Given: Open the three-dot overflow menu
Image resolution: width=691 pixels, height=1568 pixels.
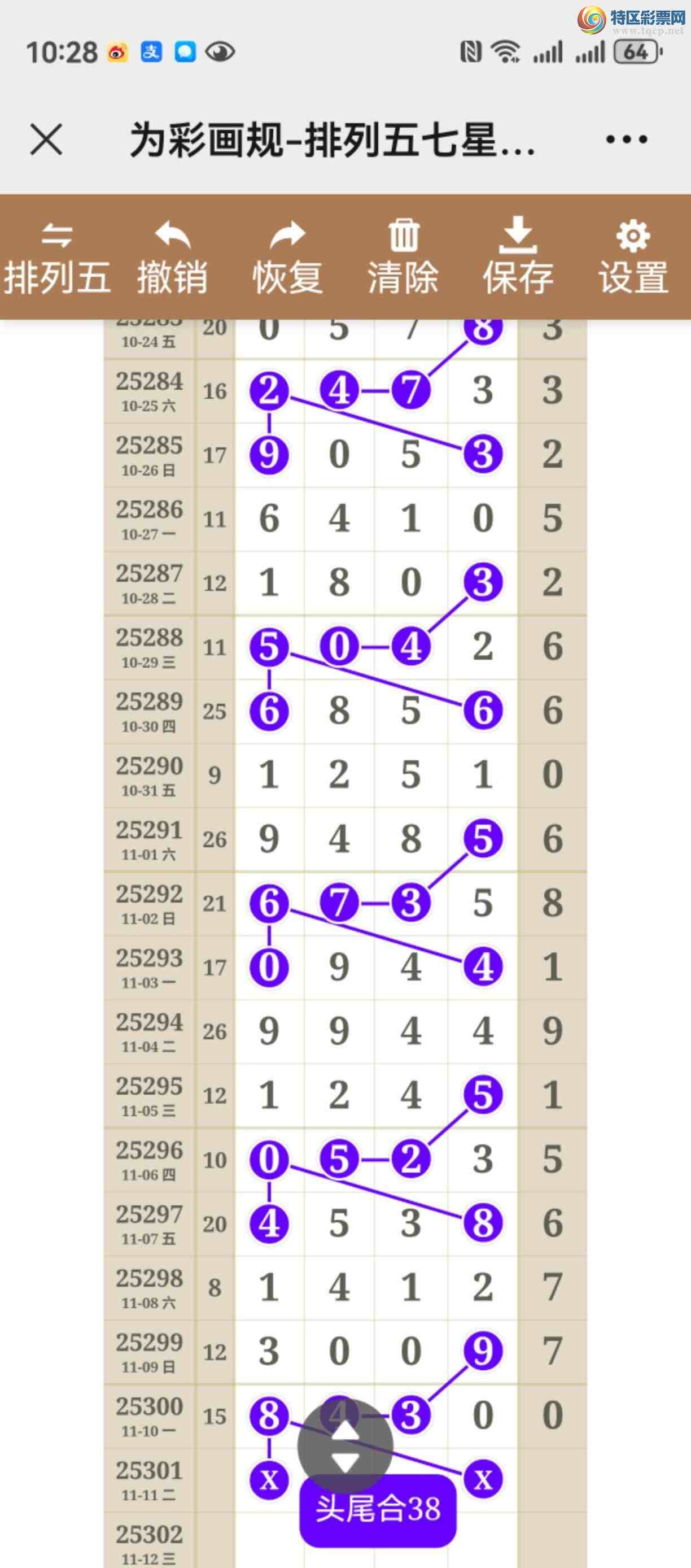Looking at the screenshot, I should click(x=626, y=140).
